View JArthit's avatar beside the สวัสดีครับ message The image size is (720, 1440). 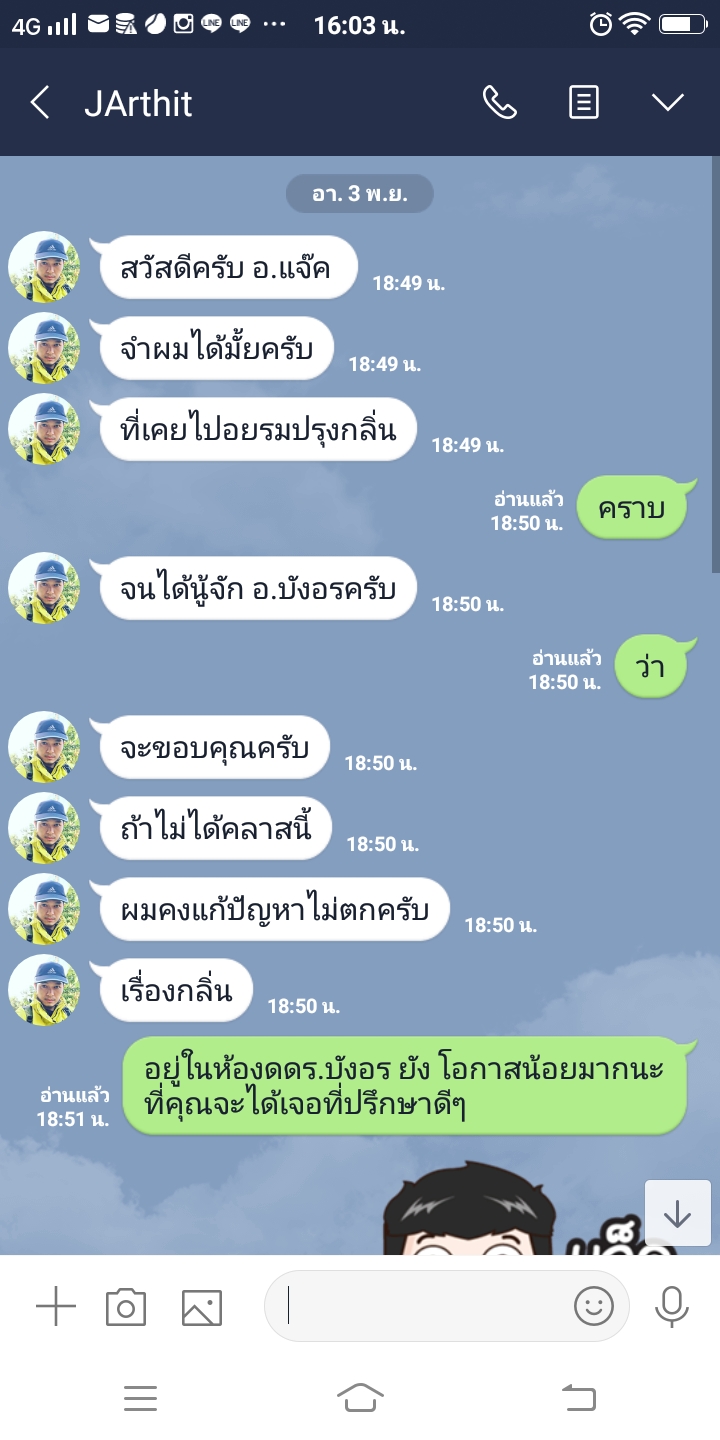tap(44, 267)
